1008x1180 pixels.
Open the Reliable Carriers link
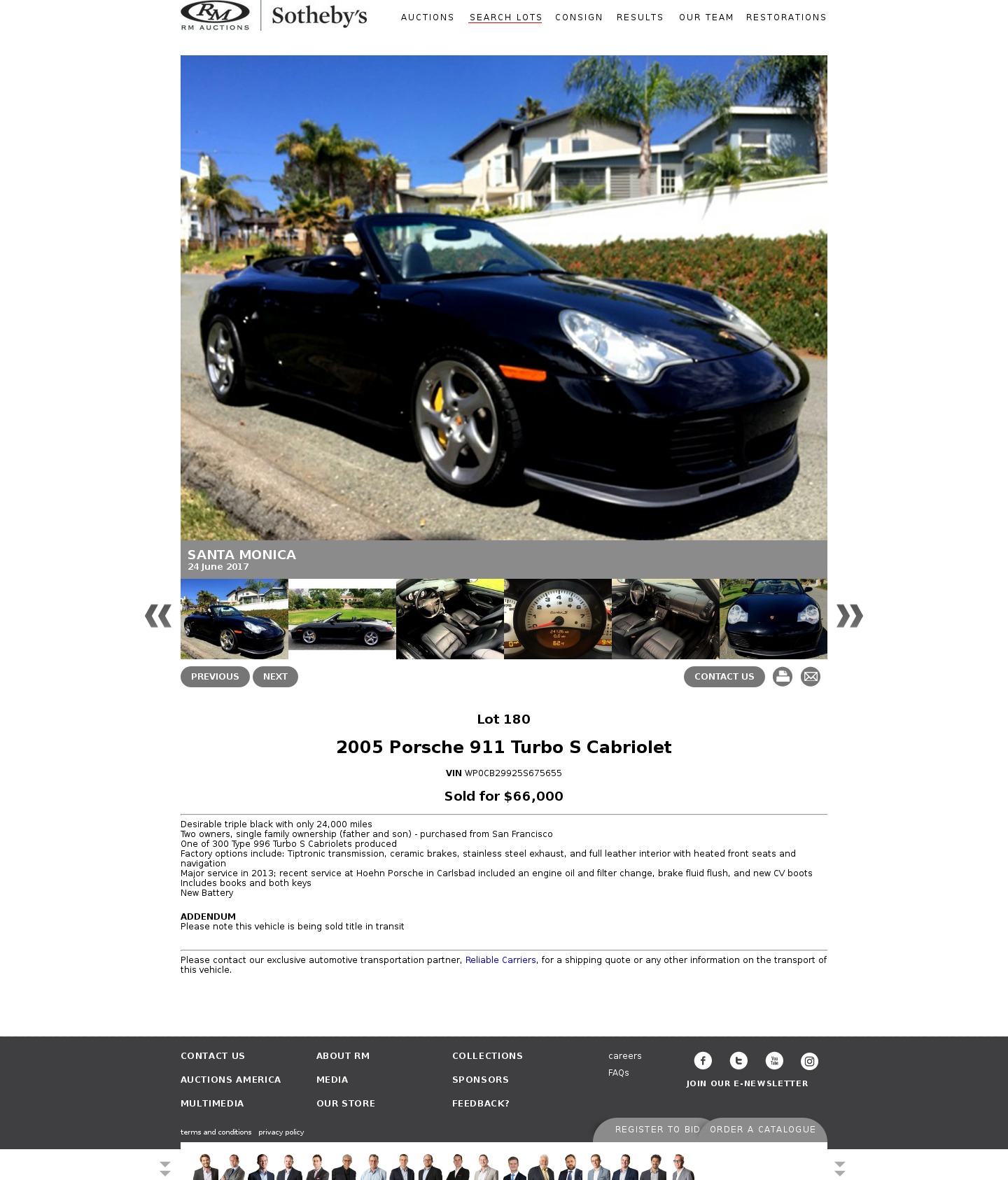[x=500, y=960]
